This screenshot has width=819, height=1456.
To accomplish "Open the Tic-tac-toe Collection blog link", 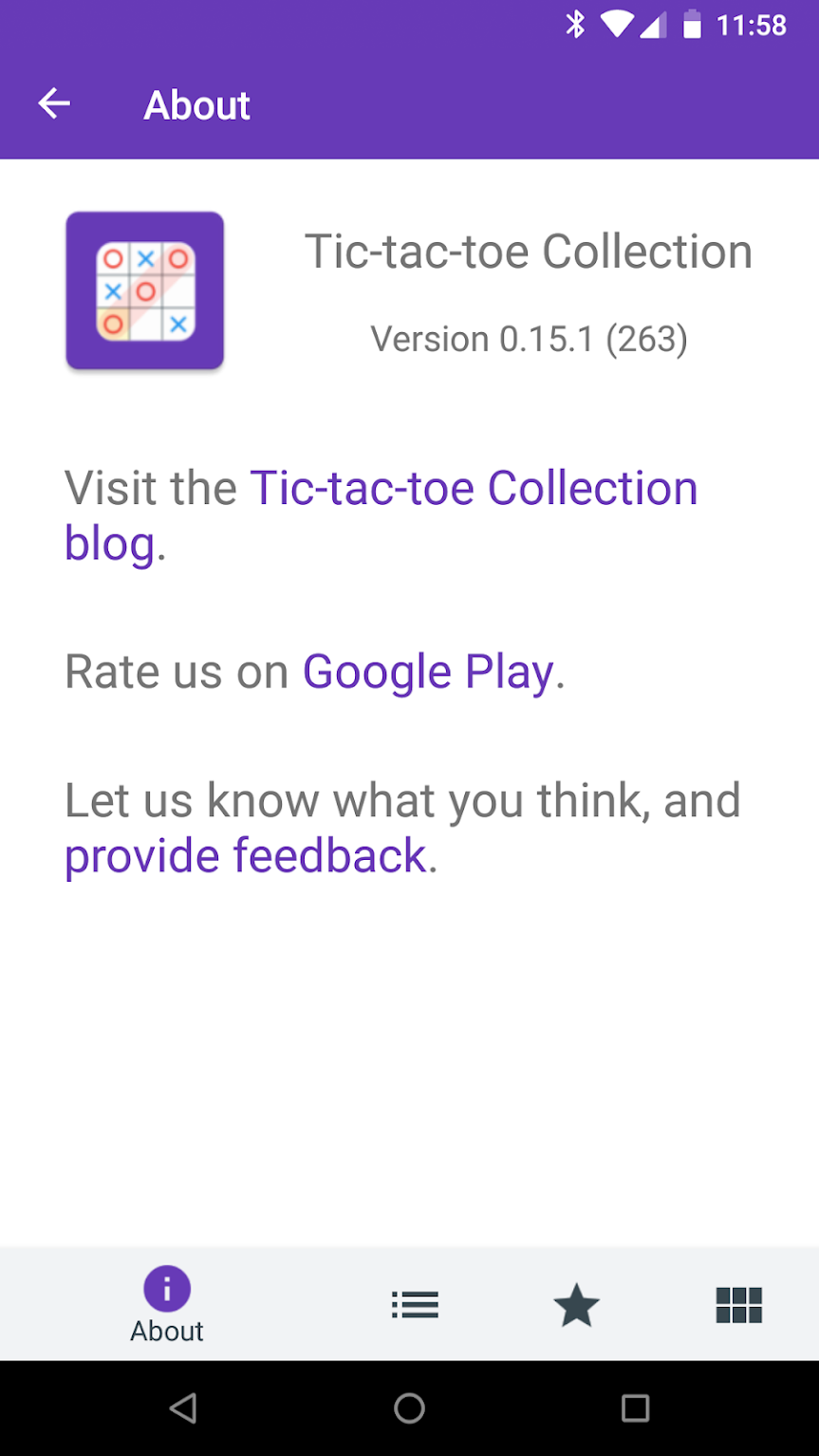I will [x=381, y=515].
